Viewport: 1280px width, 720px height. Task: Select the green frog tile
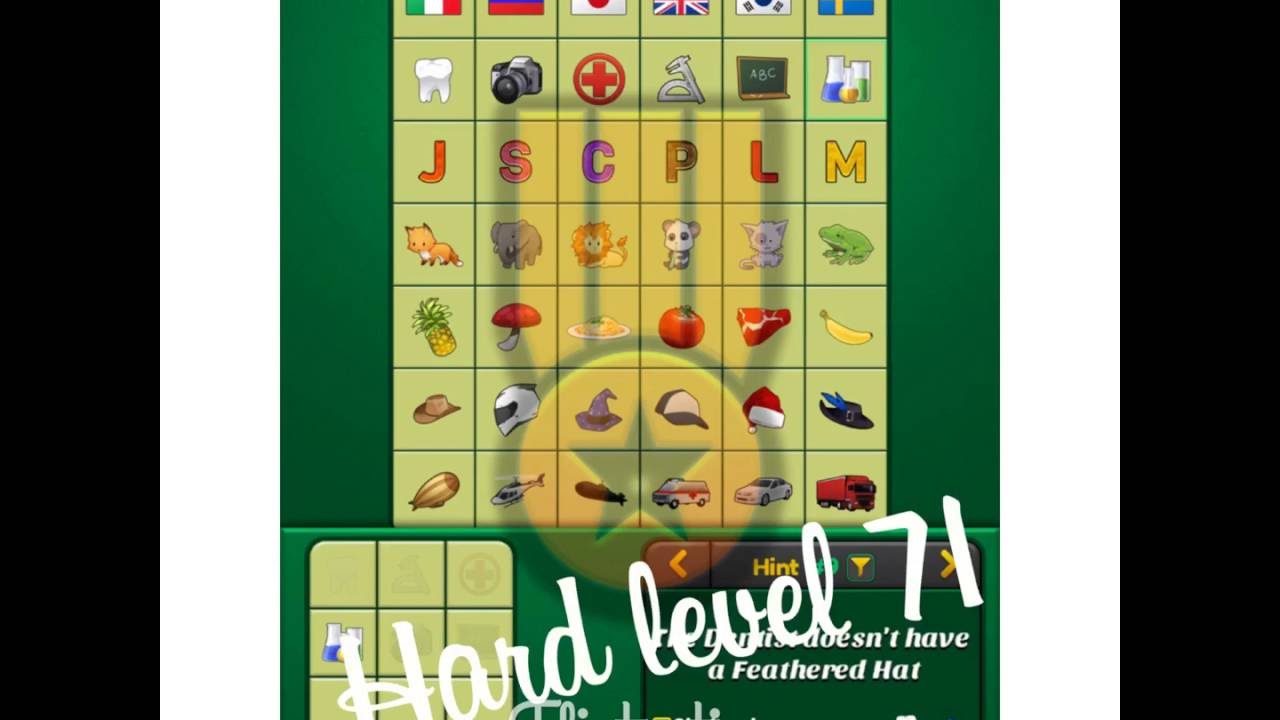846,245
